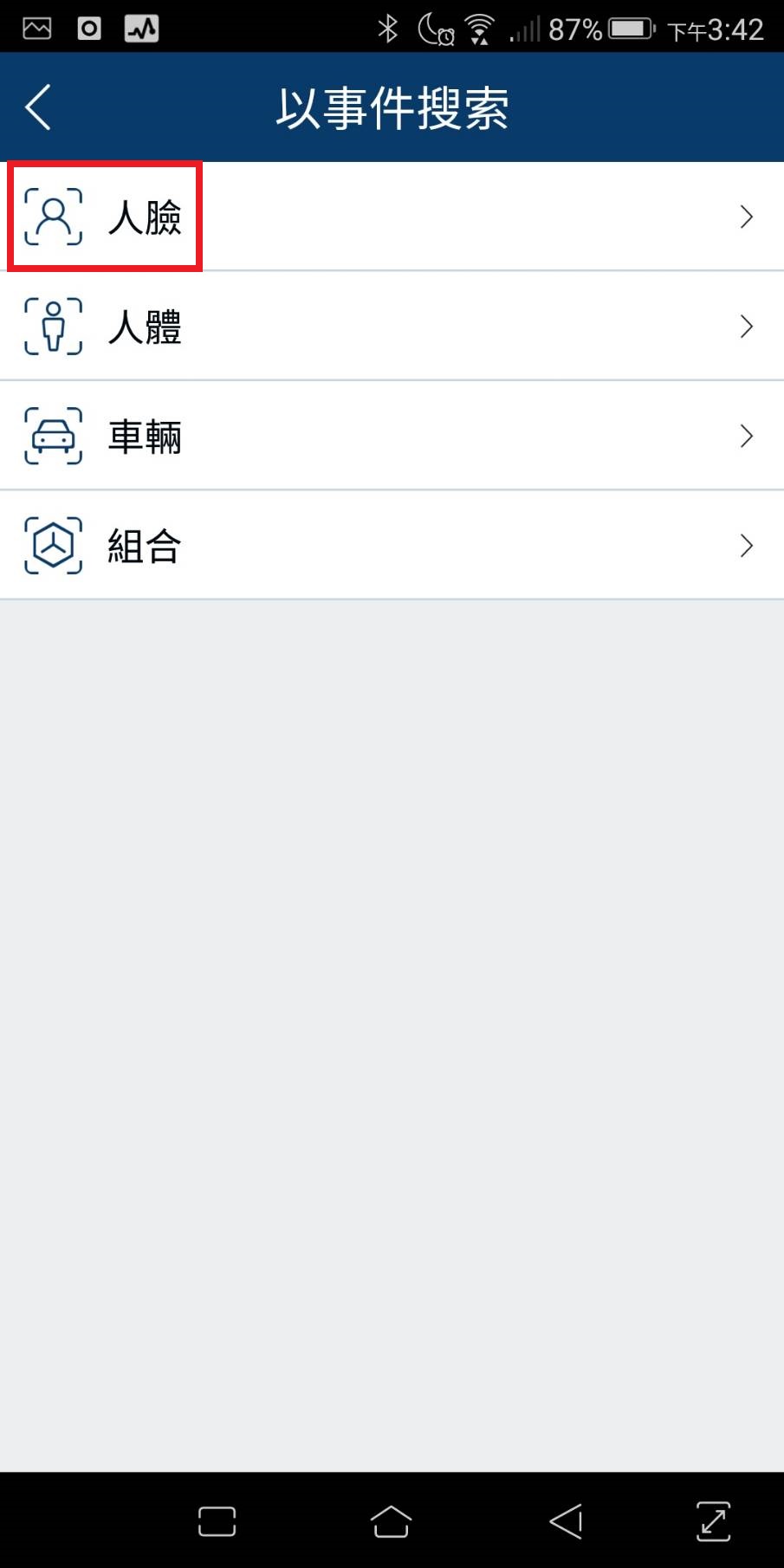
Task: Open the 組合 combination search row
Action: pos(392,546)
